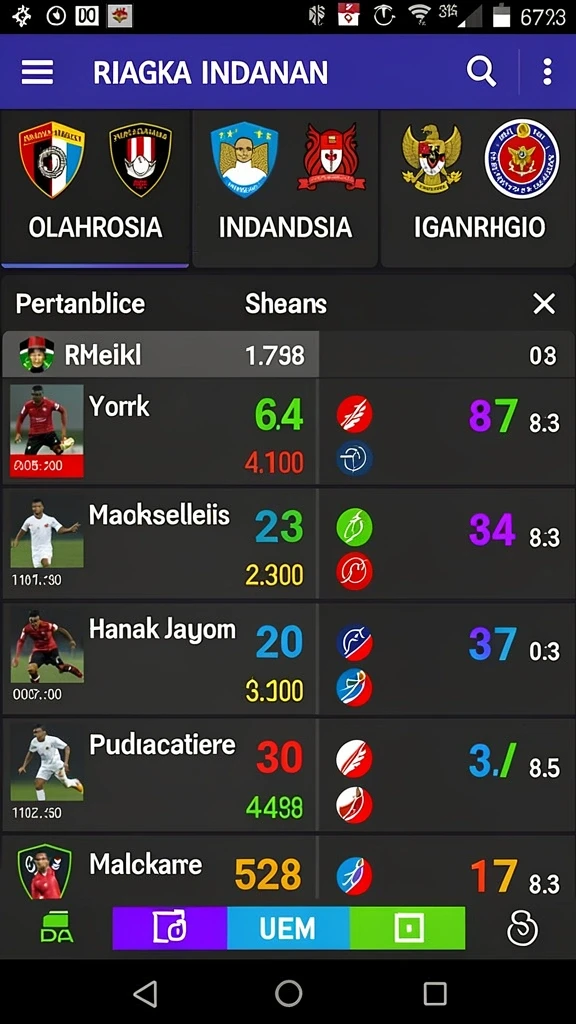Viewport: 576px width, 1024px height.
Task: View Hanak Jayom player details
Action: tap(288, 658)
